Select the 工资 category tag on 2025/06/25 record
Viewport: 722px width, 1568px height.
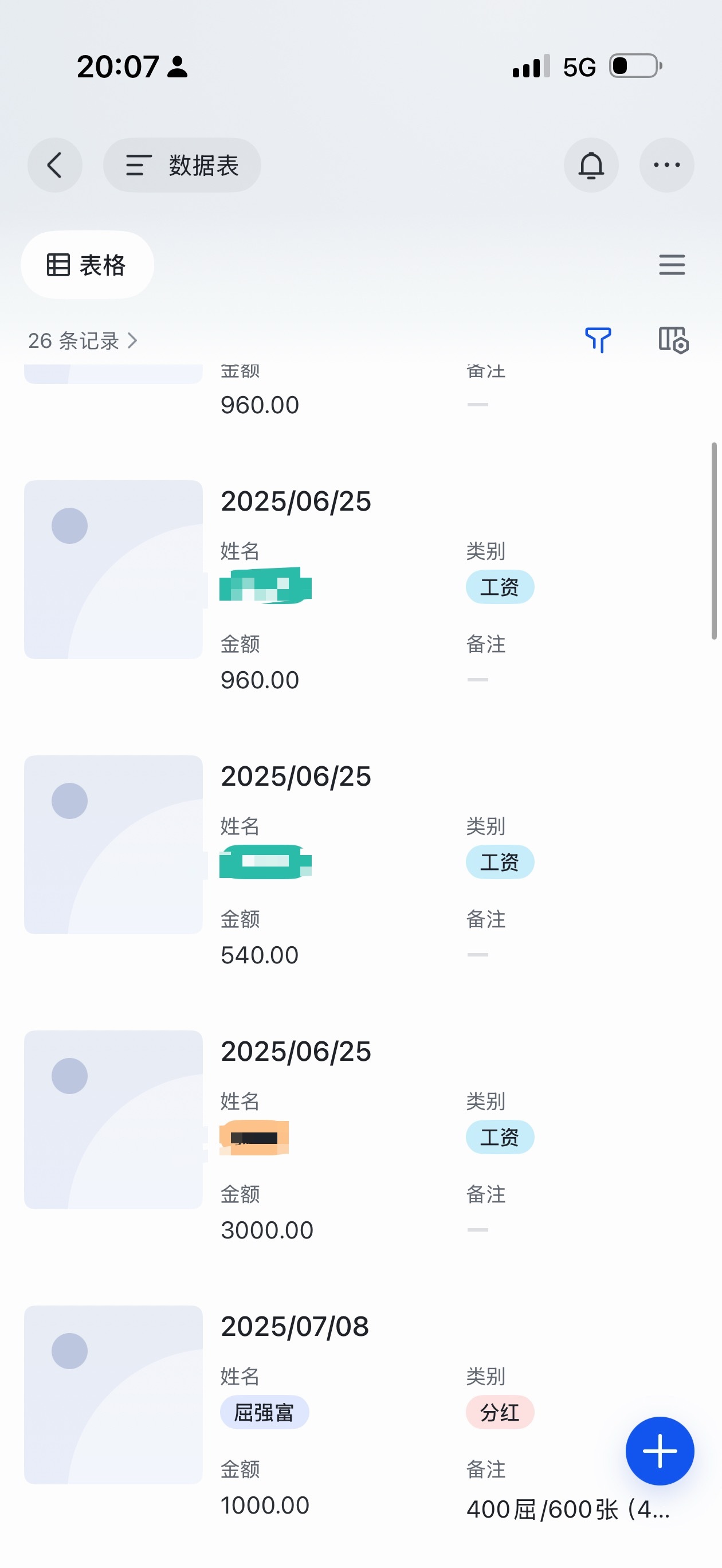pyautogui.click(x=499, y=586)
